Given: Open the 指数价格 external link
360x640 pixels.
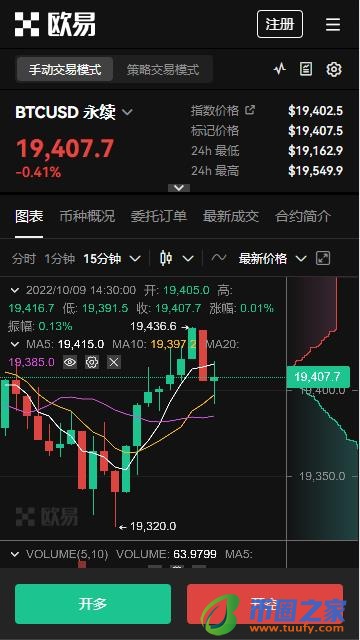Looking at the screenshot, I should click(x=250, y=110).
